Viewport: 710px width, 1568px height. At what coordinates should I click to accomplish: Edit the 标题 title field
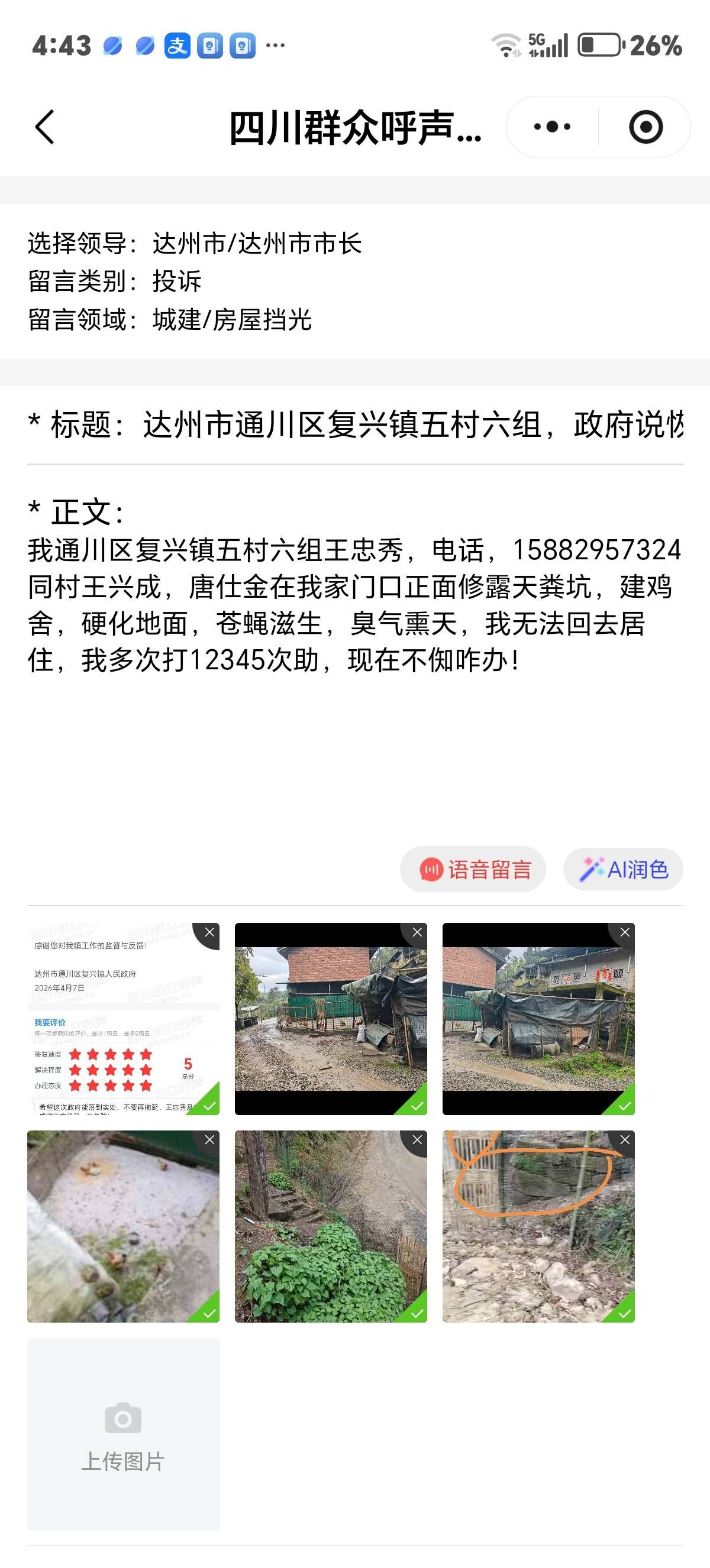click(412, 425)
